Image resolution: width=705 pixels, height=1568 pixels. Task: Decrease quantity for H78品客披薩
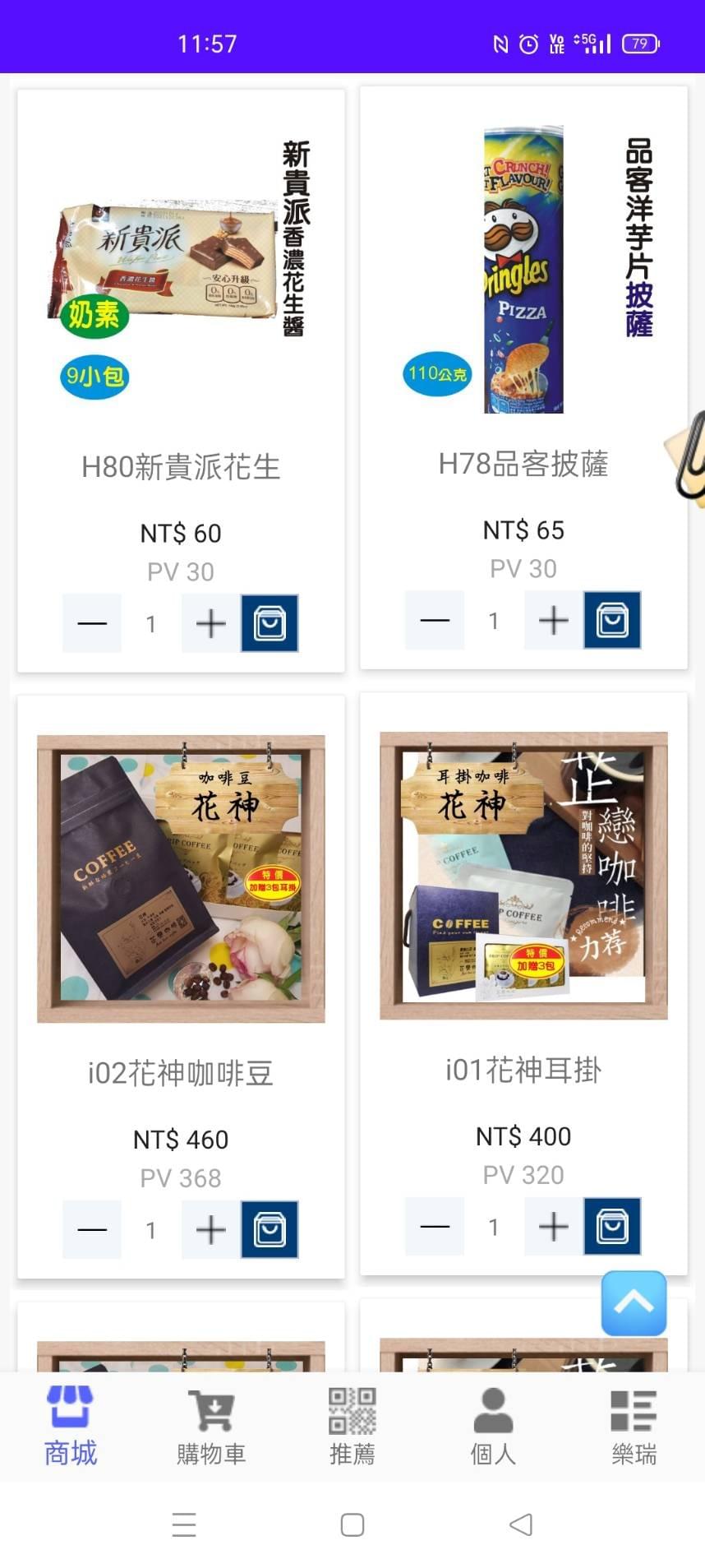(435, 620)
